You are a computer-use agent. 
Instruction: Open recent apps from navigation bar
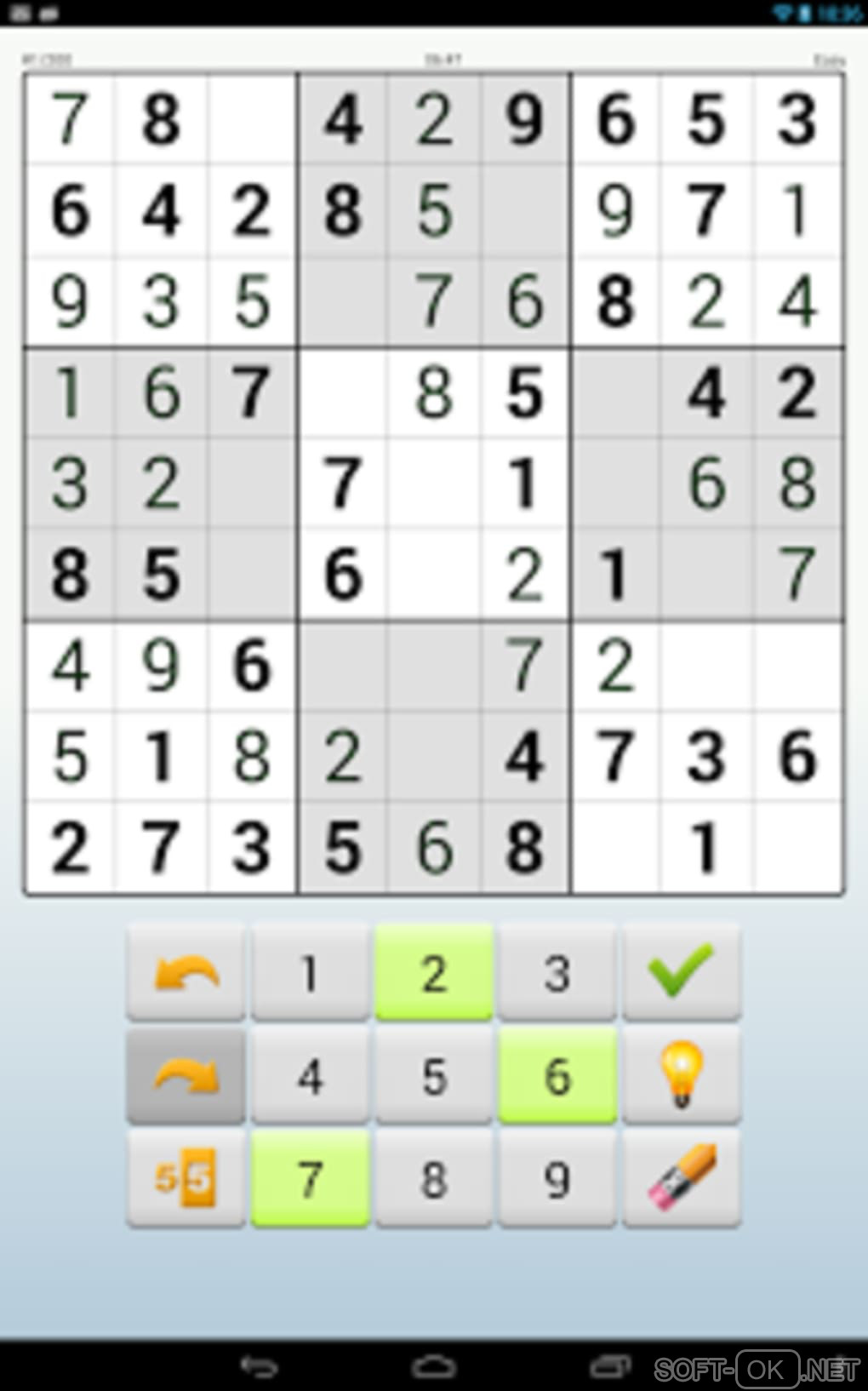point(609,1367)
